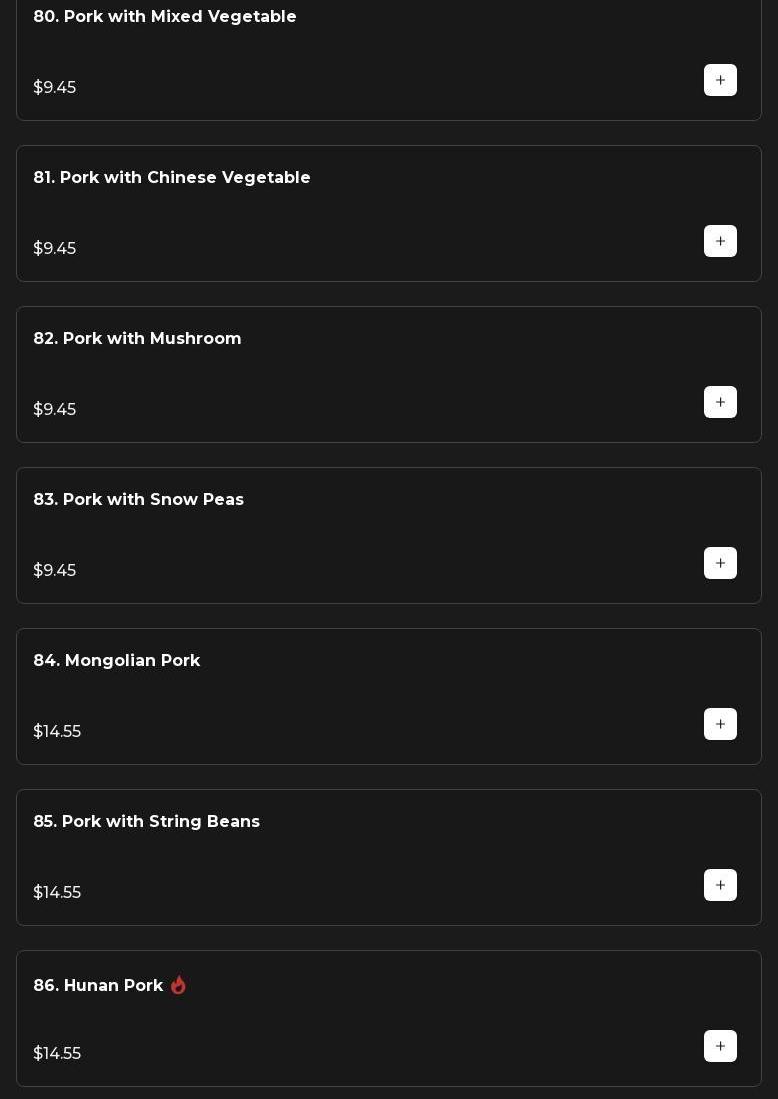Open the 80. Pork with Mixed Vegetable item
The width and height of the screenshot is (778, 1099).
(165, 17)
